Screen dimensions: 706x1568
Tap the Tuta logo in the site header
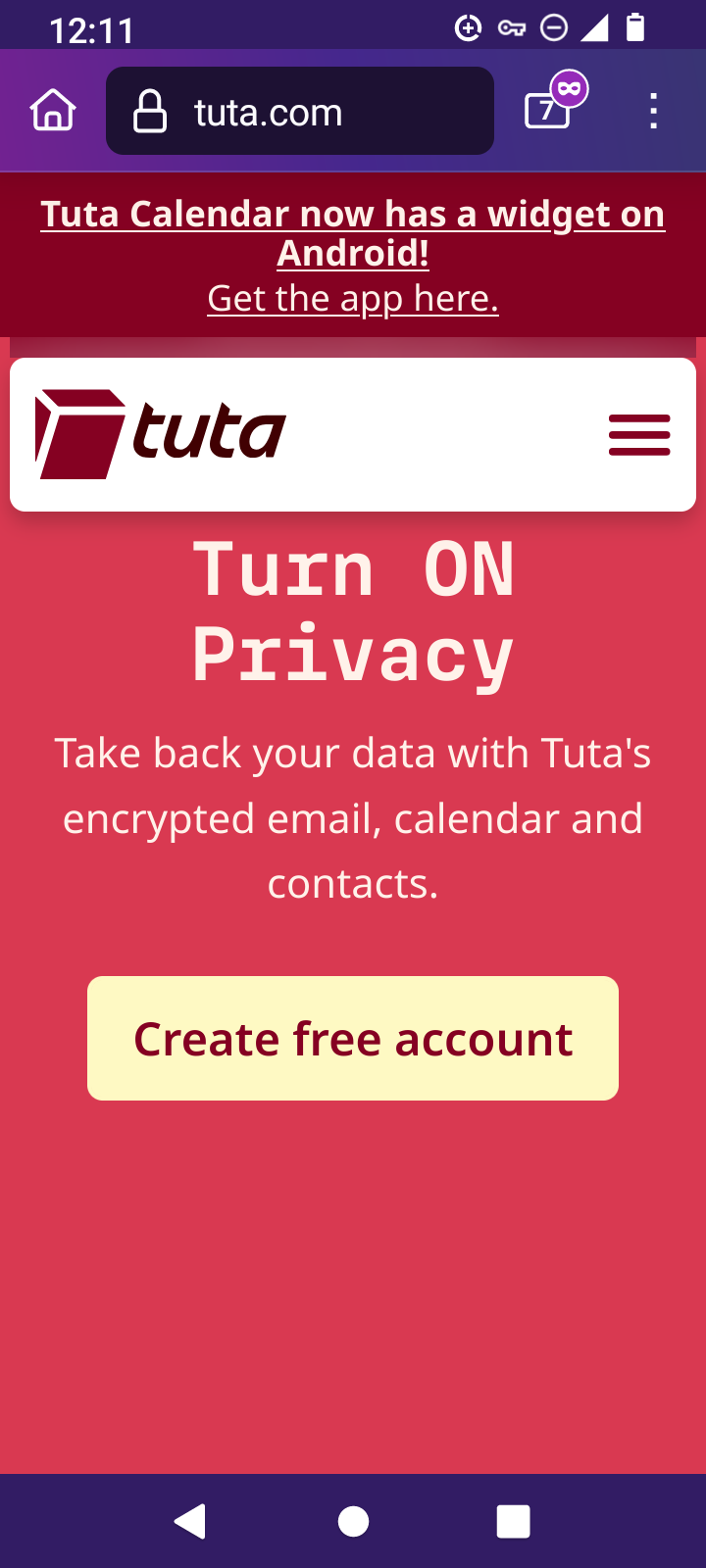click(161, 434)
